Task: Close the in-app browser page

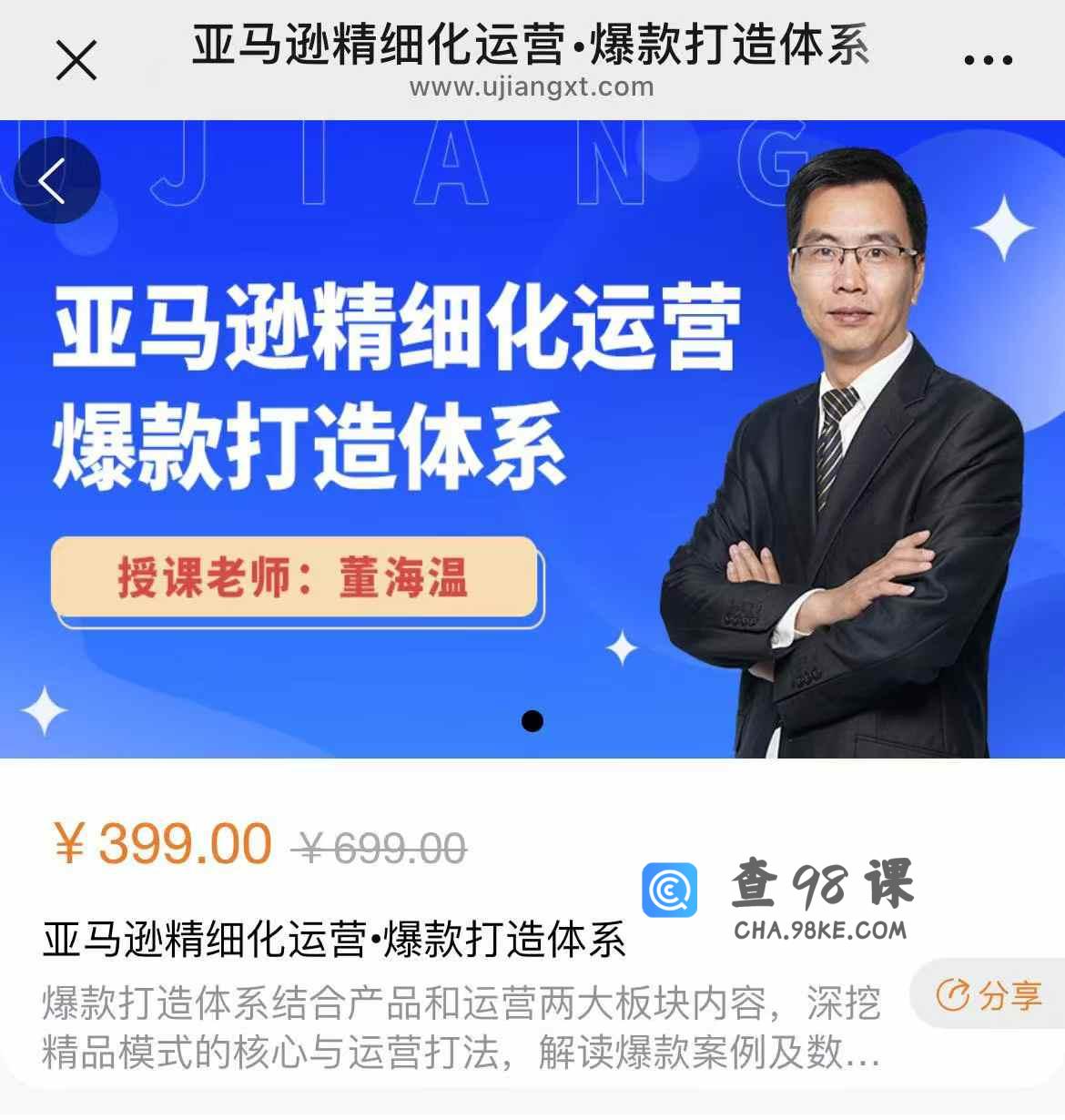Action: point(76,60)
